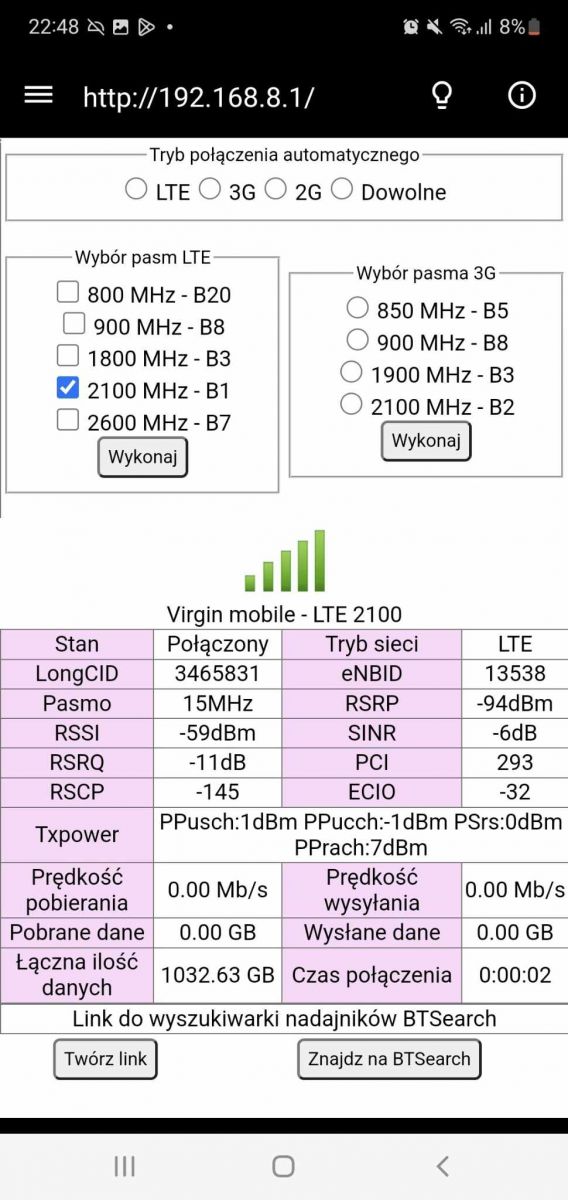Tap Wykonaj under 3G band selection
The width and height of the screenshot is (568, 1200).
coord(426,441)
